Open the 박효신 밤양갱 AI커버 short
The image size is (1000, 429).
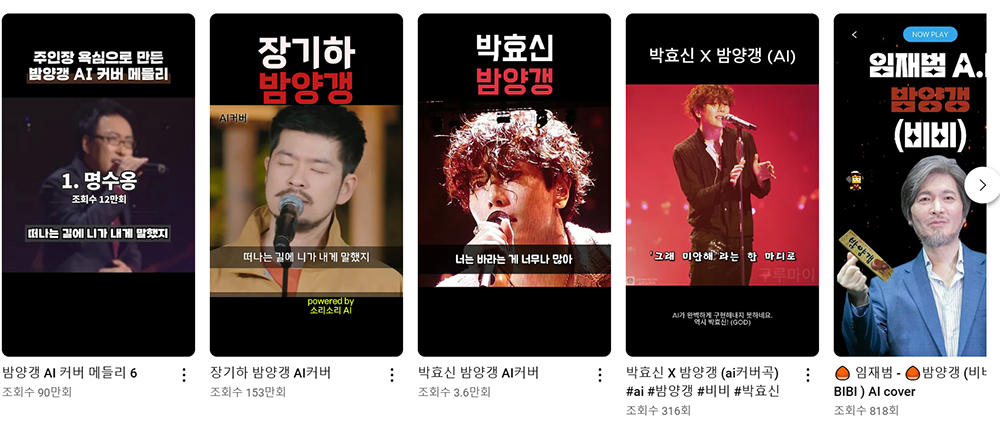point(514,185)
